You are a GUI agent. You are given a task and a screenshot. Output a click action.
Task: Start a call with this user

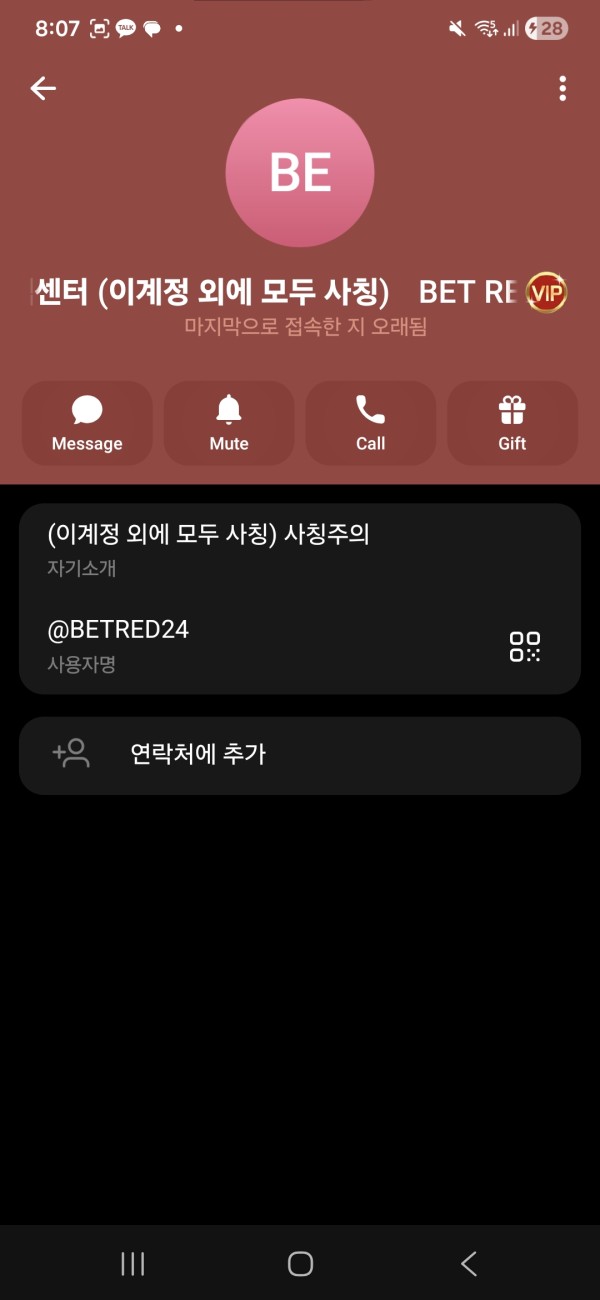[x=370, y=423]
